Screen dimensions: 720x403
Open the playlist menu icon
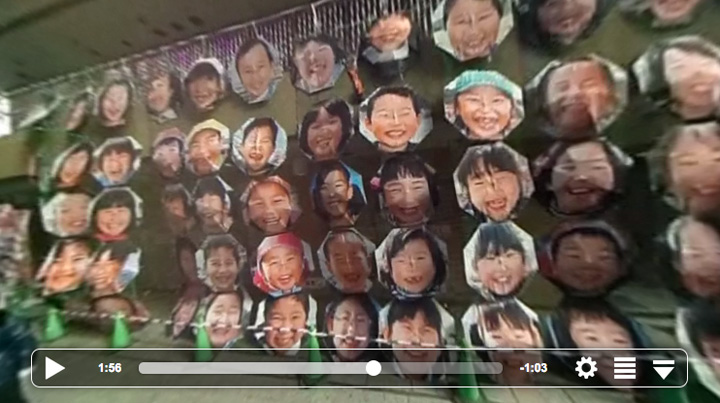click(x=625, y=368)
